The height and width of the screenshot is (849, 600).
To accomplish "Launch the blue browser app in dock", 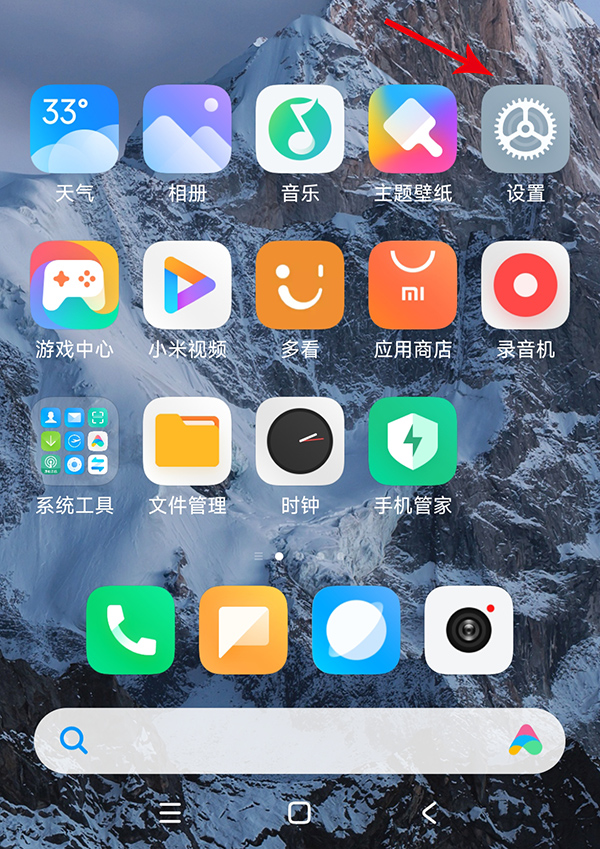I will pos(356,630).
